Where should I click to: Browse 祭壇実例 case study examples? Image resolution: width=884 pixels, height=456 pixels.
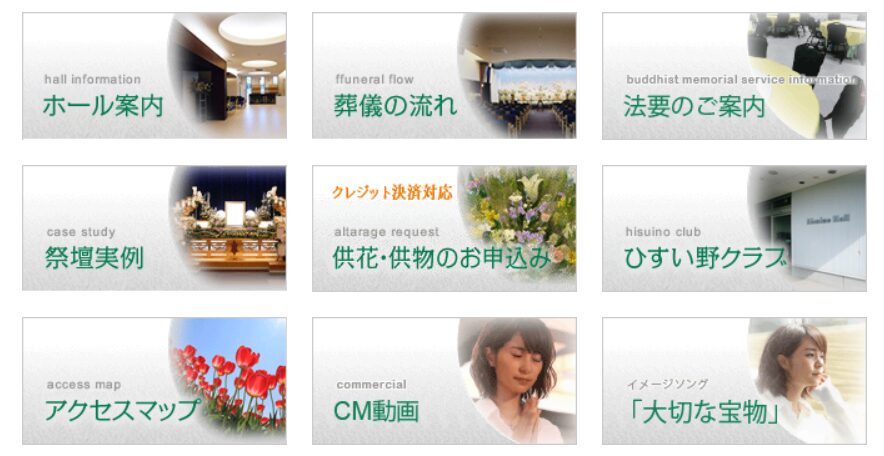pyautogui.click(x=154, y=228)
